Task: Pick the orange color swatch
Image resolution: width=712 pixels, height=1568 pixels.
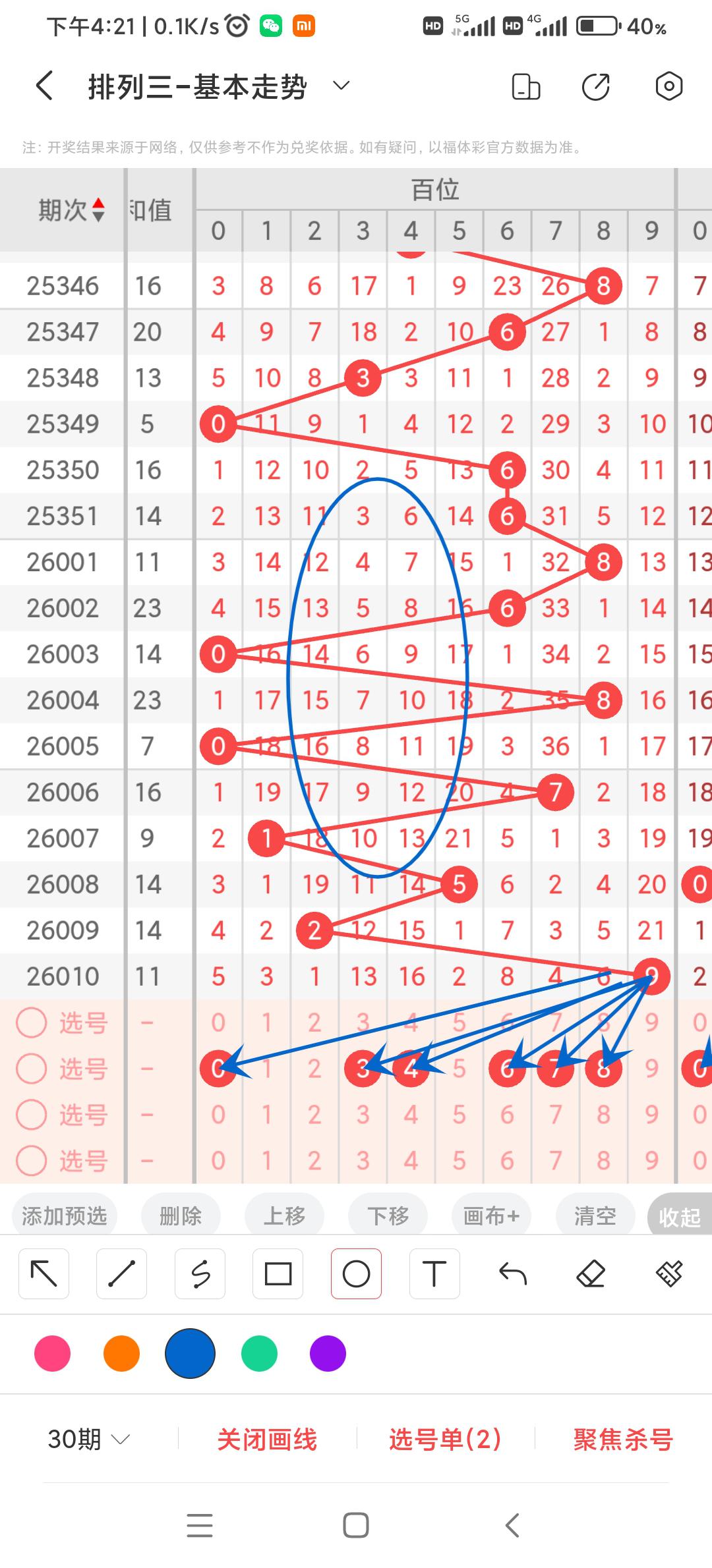Action: click(x=121, y=1353)
